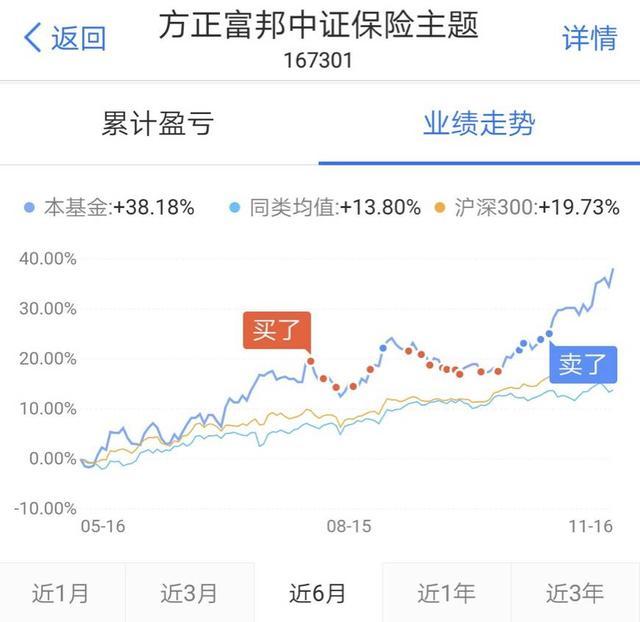Select 近3月 time range

(189, 592)
